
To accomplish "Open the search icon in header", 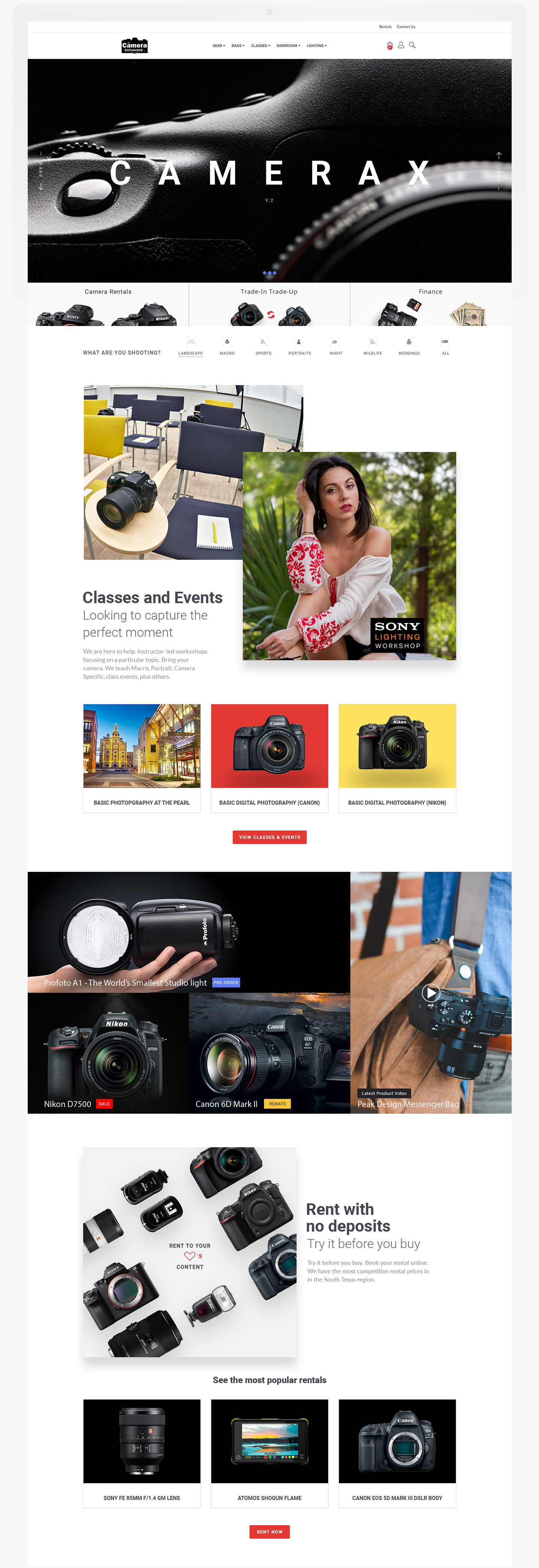I will coord(412,45).
